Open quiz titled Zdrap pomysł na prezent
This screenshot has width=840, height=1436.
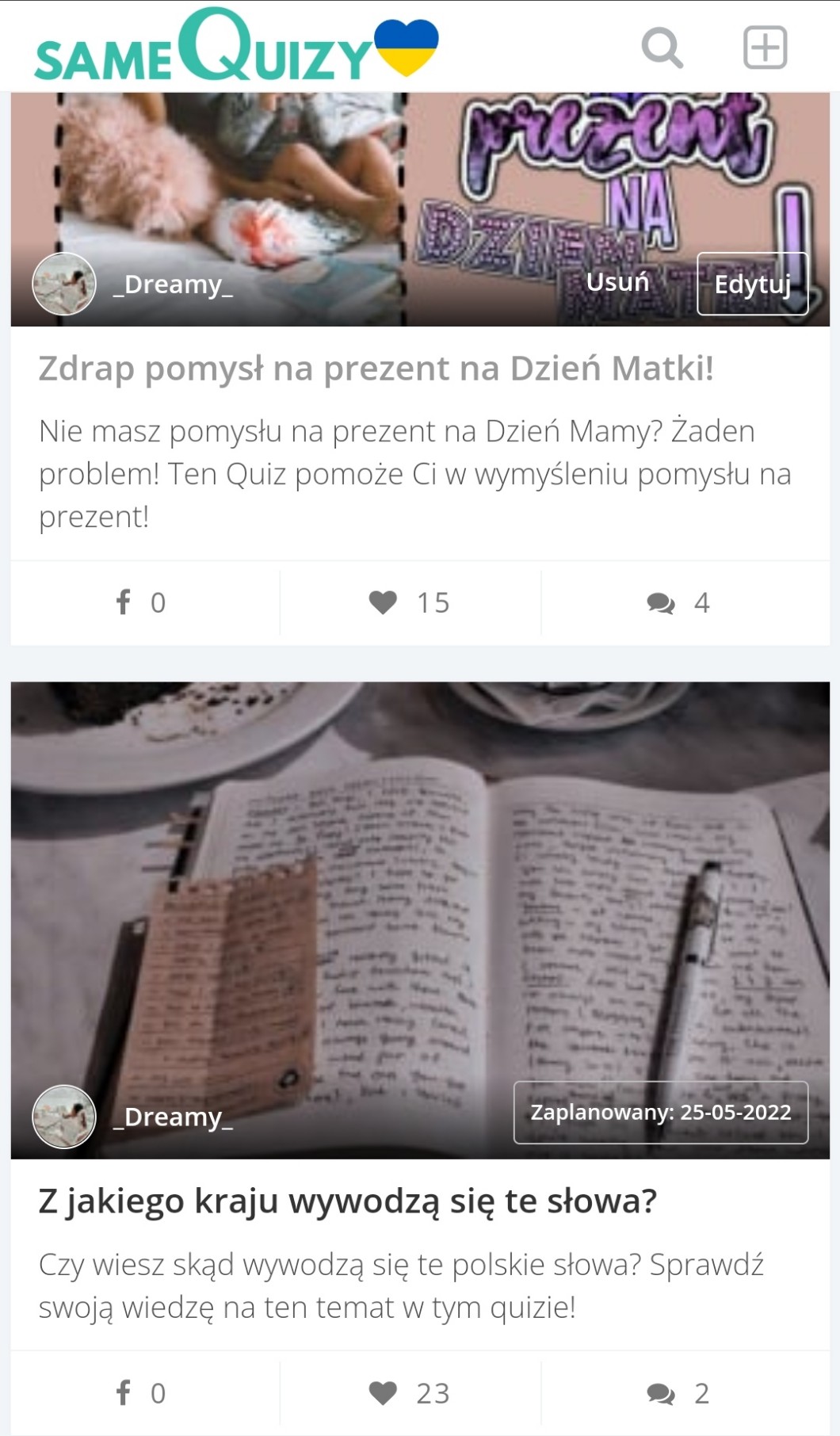tap(376, 369)
